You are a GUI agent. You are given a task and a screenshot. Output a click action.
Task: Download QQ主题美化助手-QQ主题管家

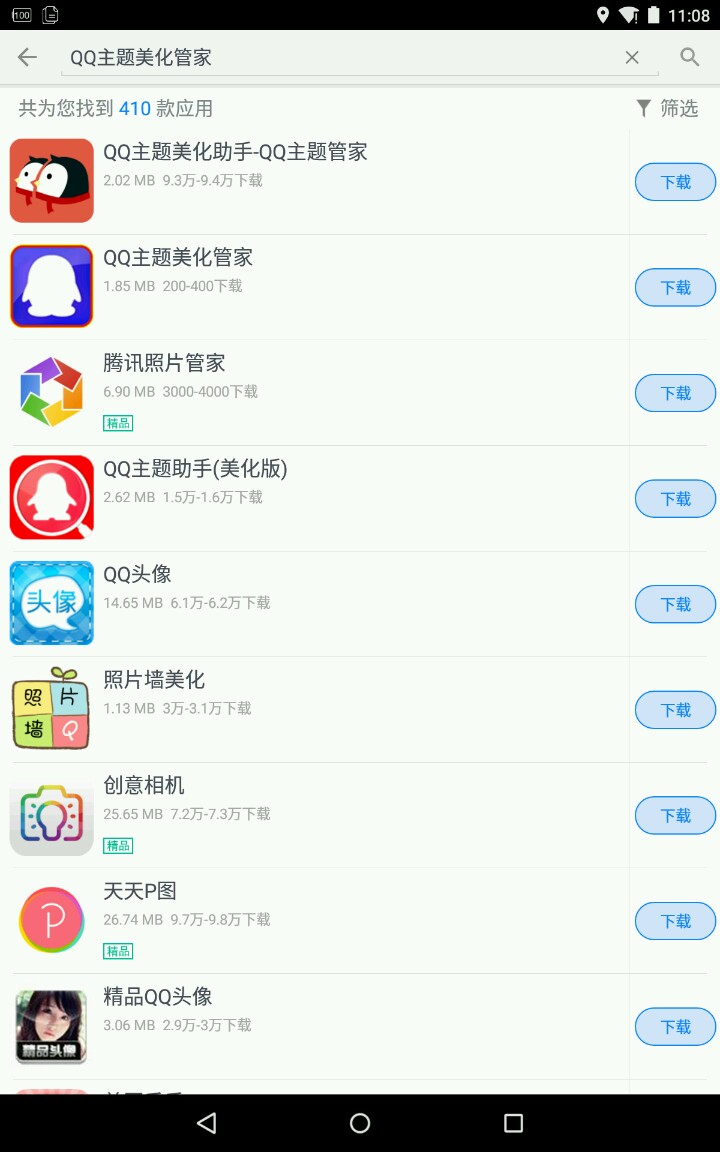tap(675, 182)
